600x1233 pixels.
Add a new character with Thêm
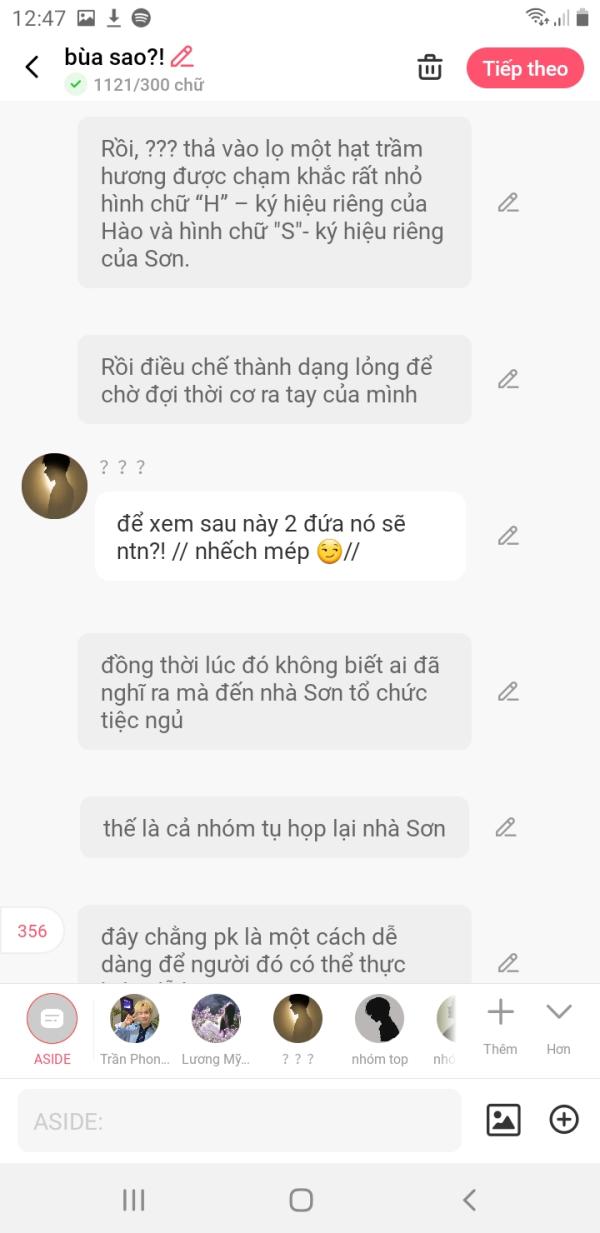pyautogui.click(x=500, y=1024)
